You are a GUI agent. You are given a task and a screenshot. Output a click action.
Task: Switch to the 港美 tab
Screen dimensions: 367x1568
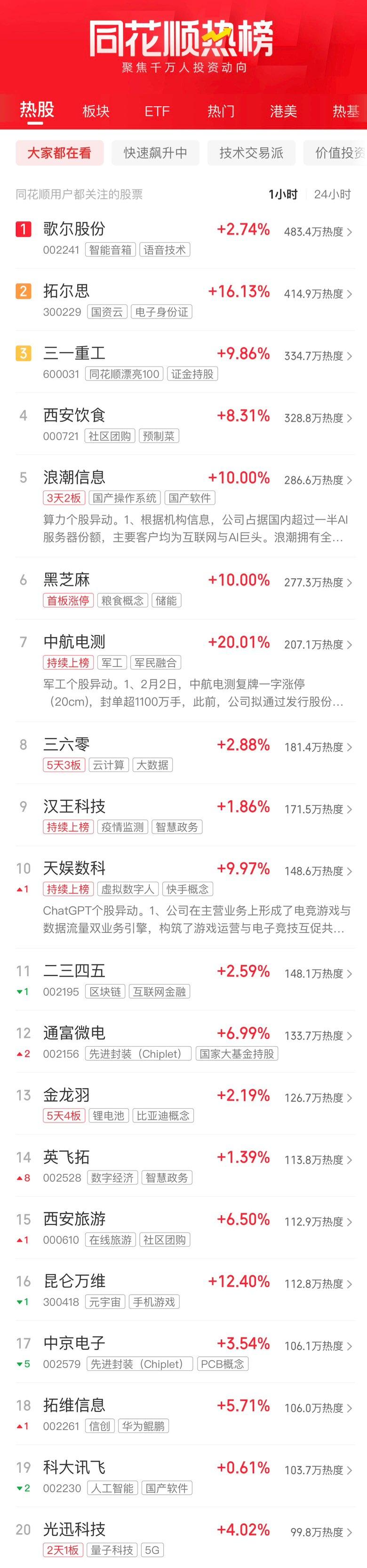click(283, 111)
